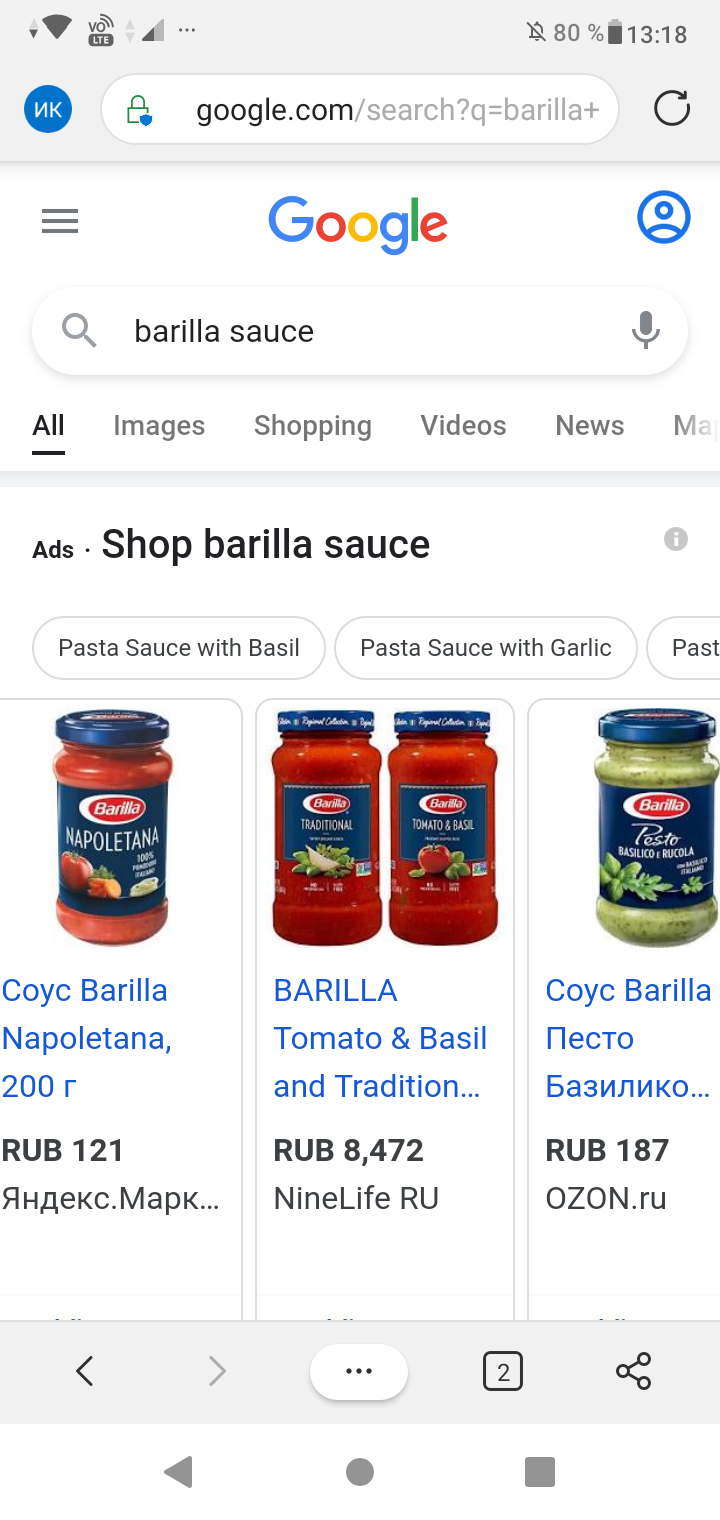Open the ИК profile avatar
The height and width of the screenshot is (1520, 720).
tap(48, 109)
